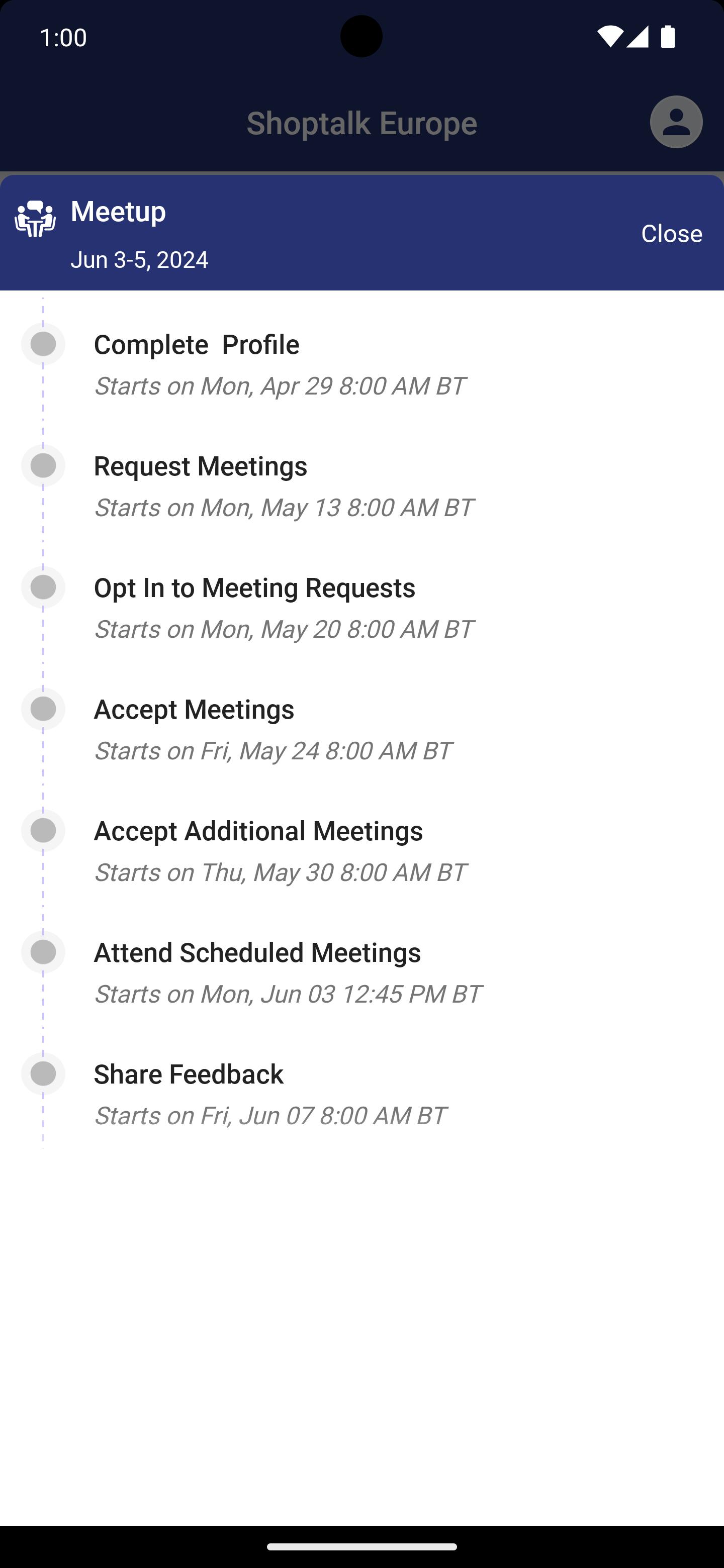724x1568 pixels.
Task: Close the Meetup timeline panel
Action: click(671, 234)
